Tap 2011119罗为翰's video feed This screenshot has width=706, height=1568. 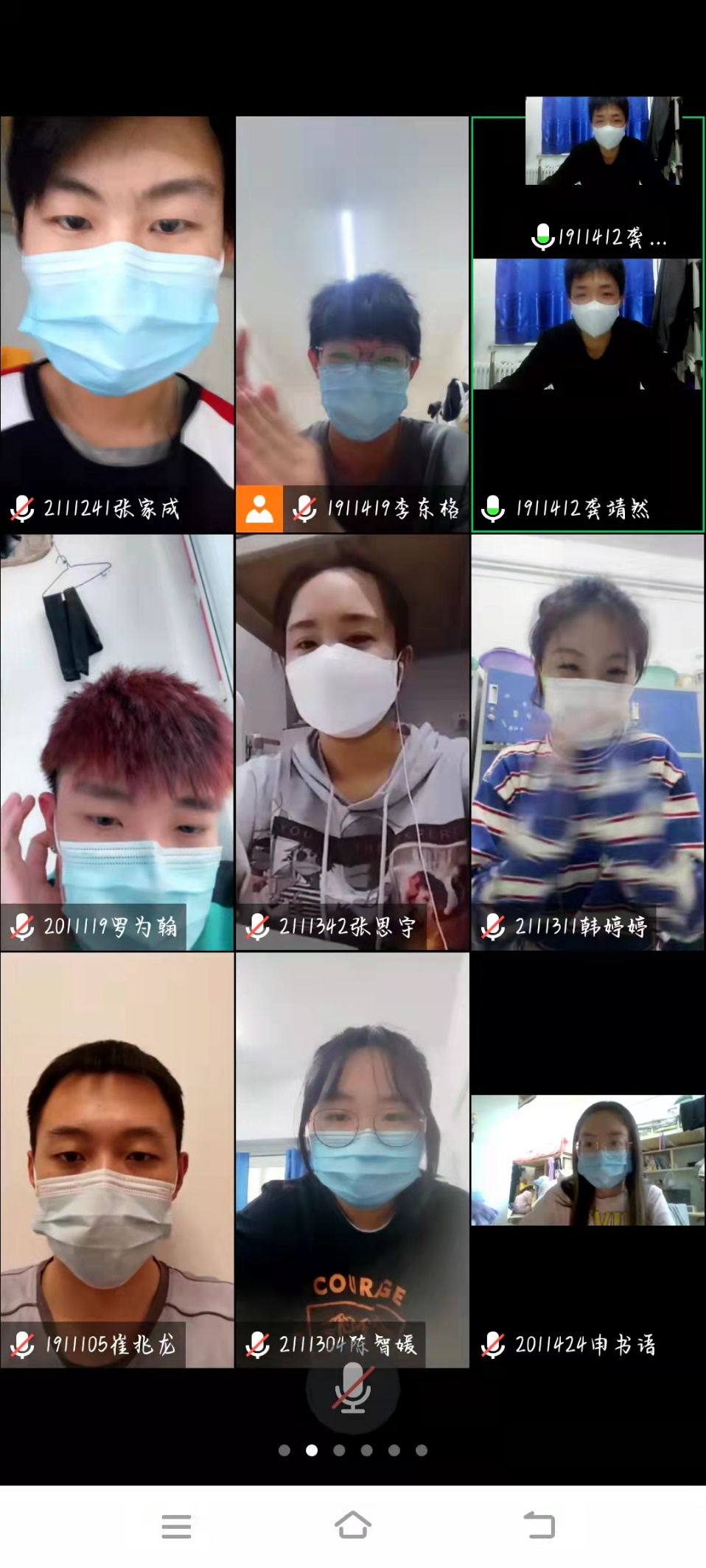(116, 742)
